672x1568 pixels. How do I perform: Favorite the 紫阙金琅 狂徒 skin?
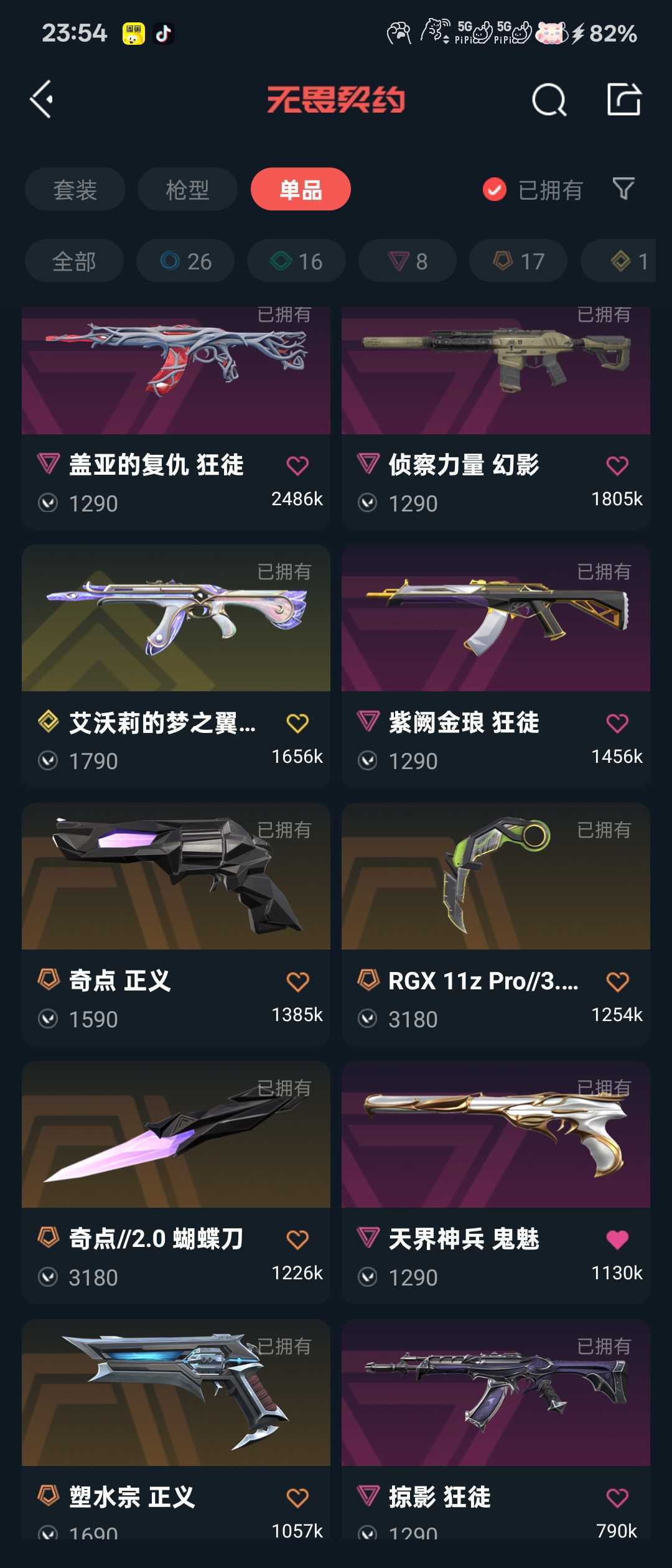pyautogui.click(x=618, y=722)
